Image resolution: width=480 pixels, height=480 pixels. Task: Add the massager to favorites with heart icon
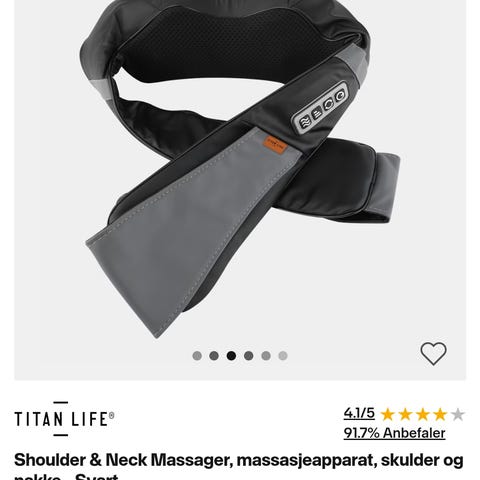[433, 353]
